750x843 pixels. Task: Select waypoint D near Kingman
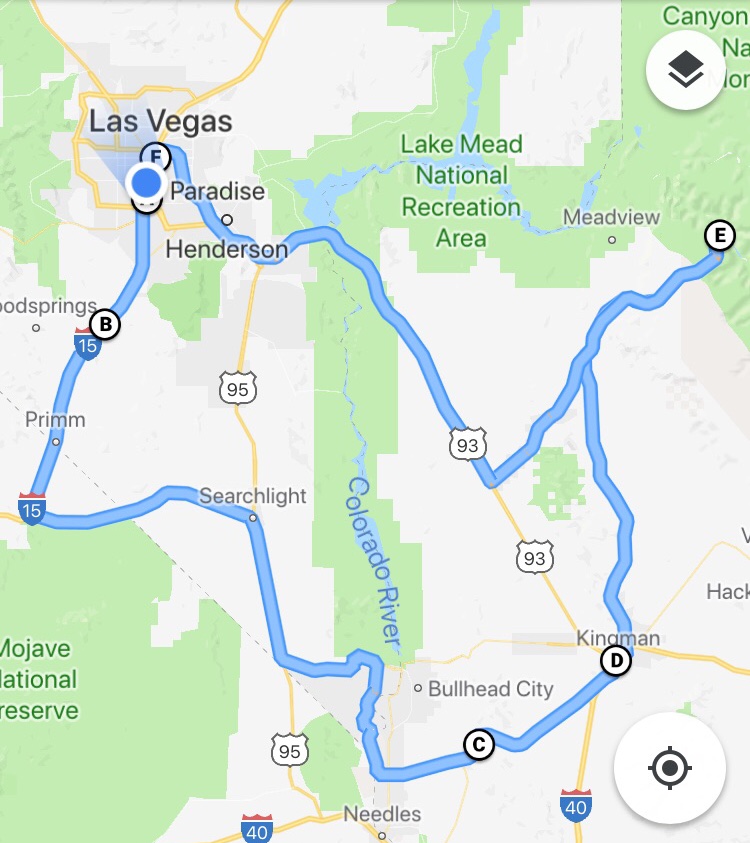coord(616,661)
